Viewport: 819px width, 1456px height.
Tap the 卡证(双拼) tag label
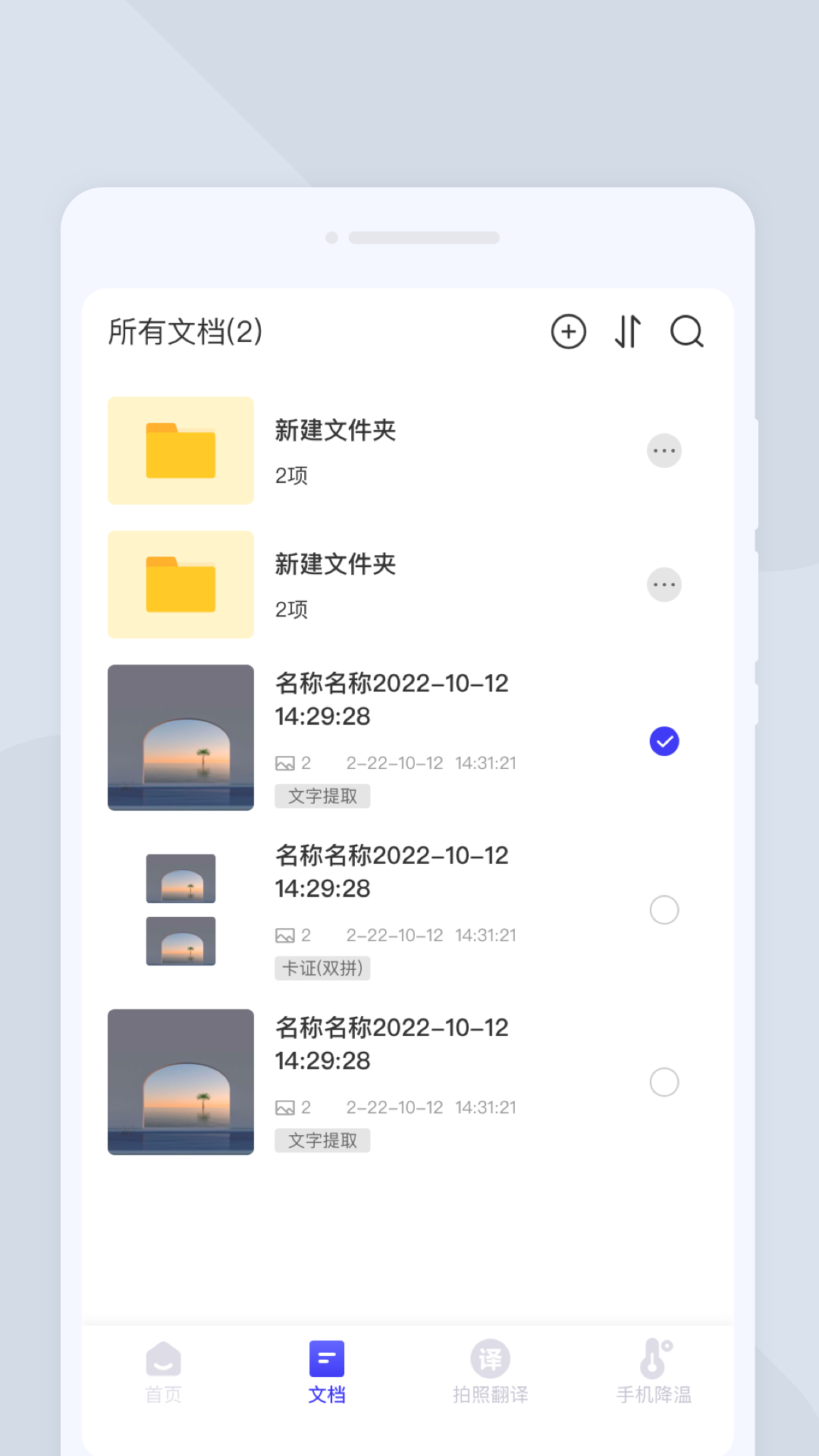[x=322, y=968]
